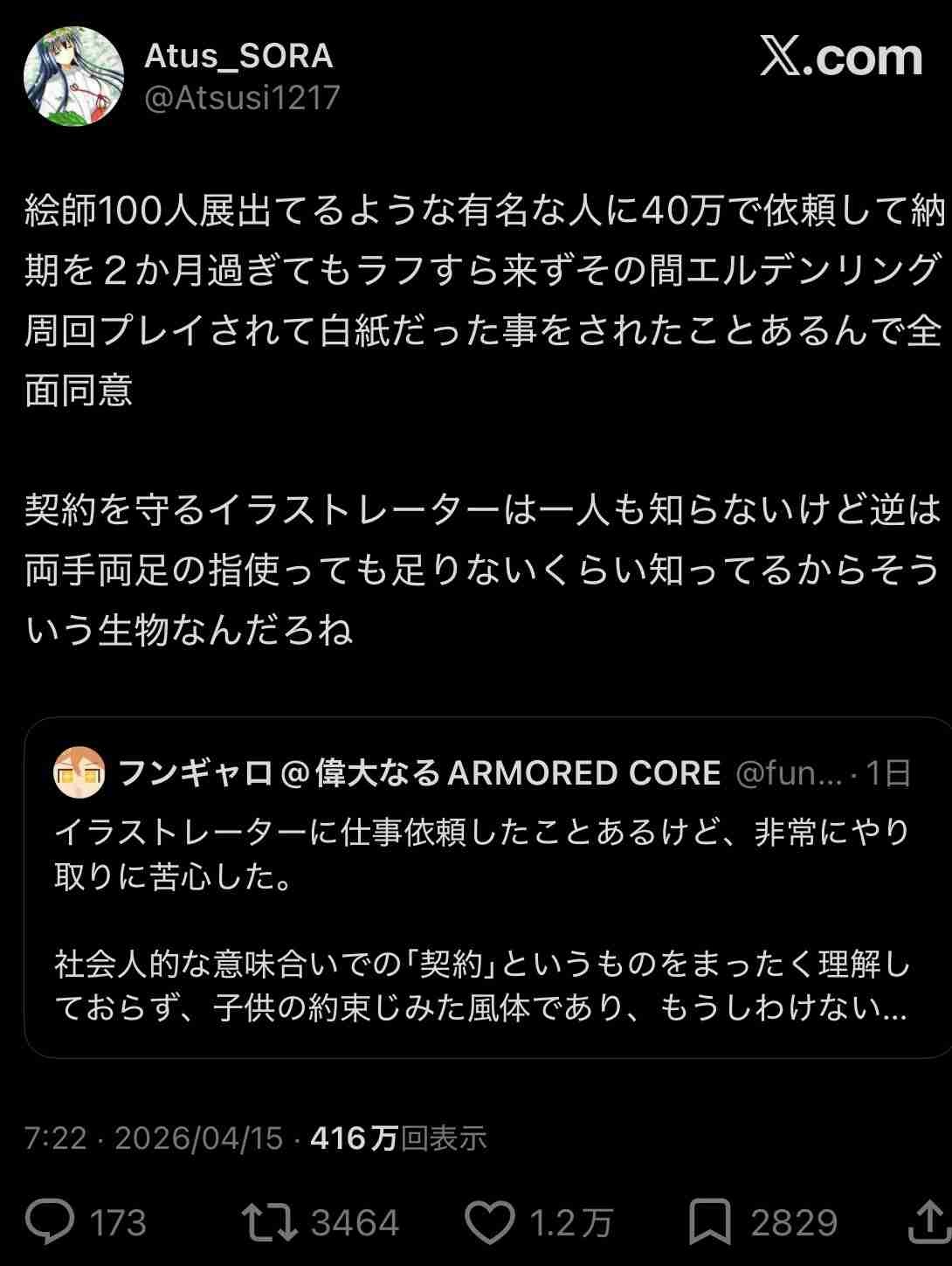Bookmark this post
952x1266 pixels.
pyautogui.click(x=709, y=1221)
